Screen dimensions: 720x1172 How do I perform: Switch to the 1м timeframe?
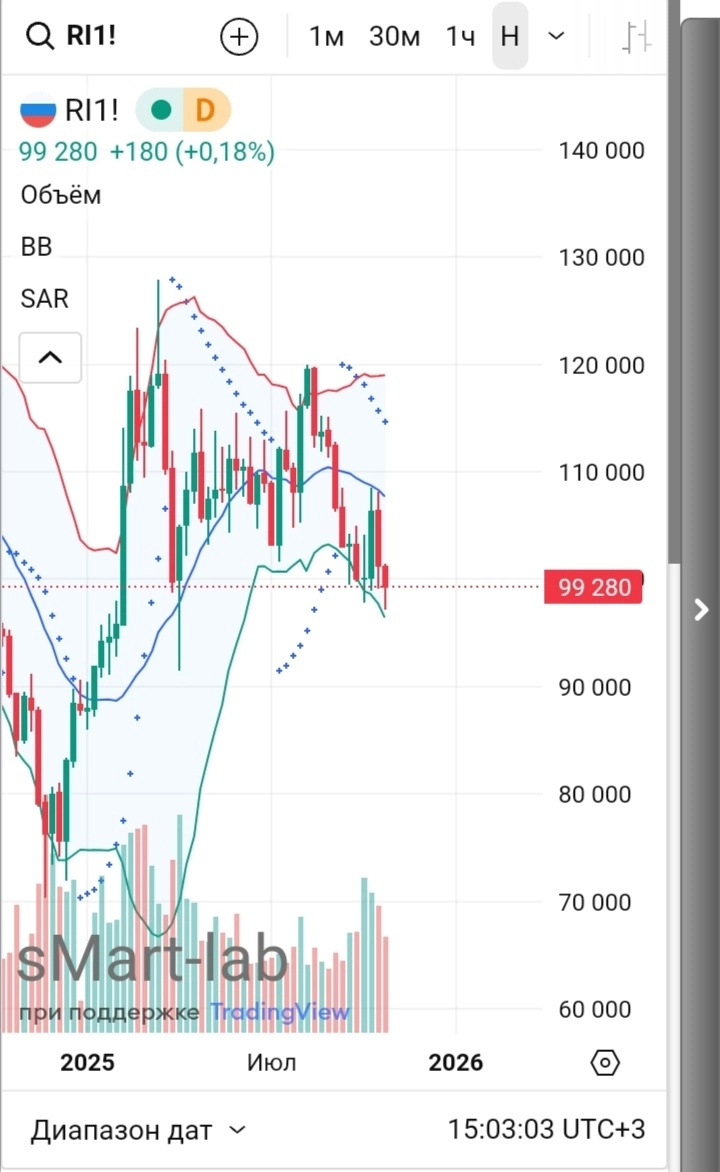point(326,37)
